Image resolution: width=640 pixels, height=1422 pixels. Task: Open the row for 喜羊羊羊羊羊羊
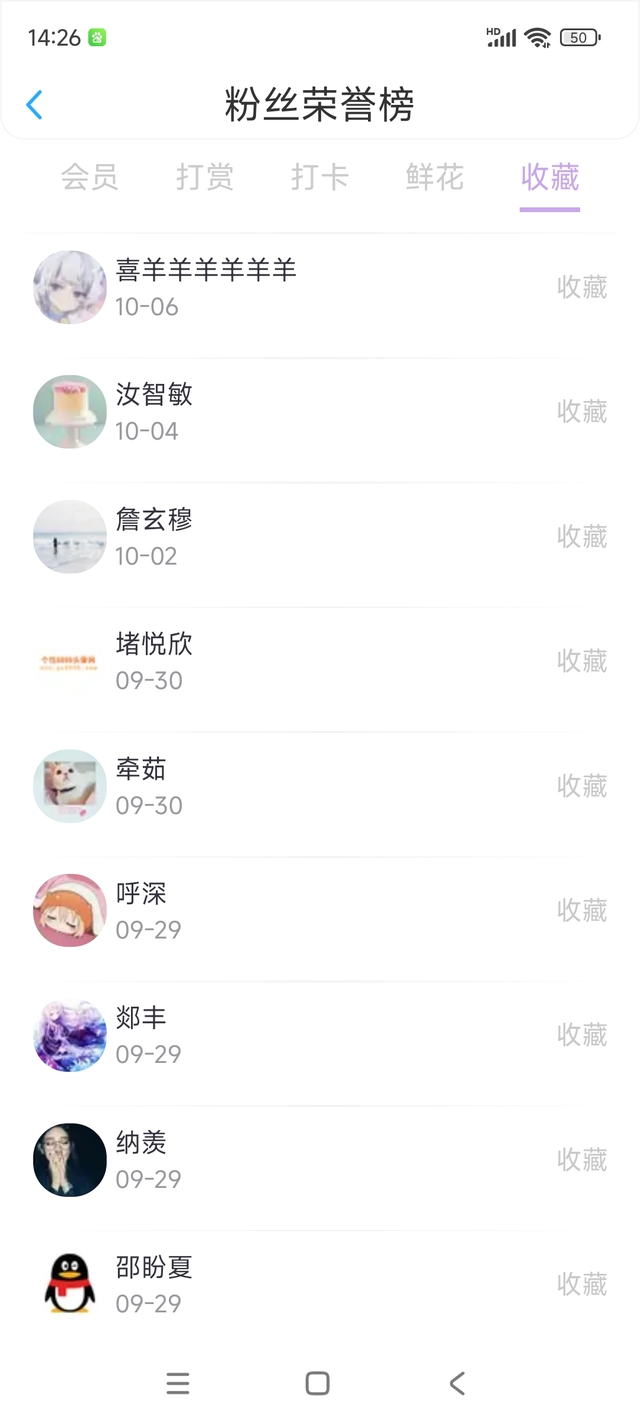(320, 287)
